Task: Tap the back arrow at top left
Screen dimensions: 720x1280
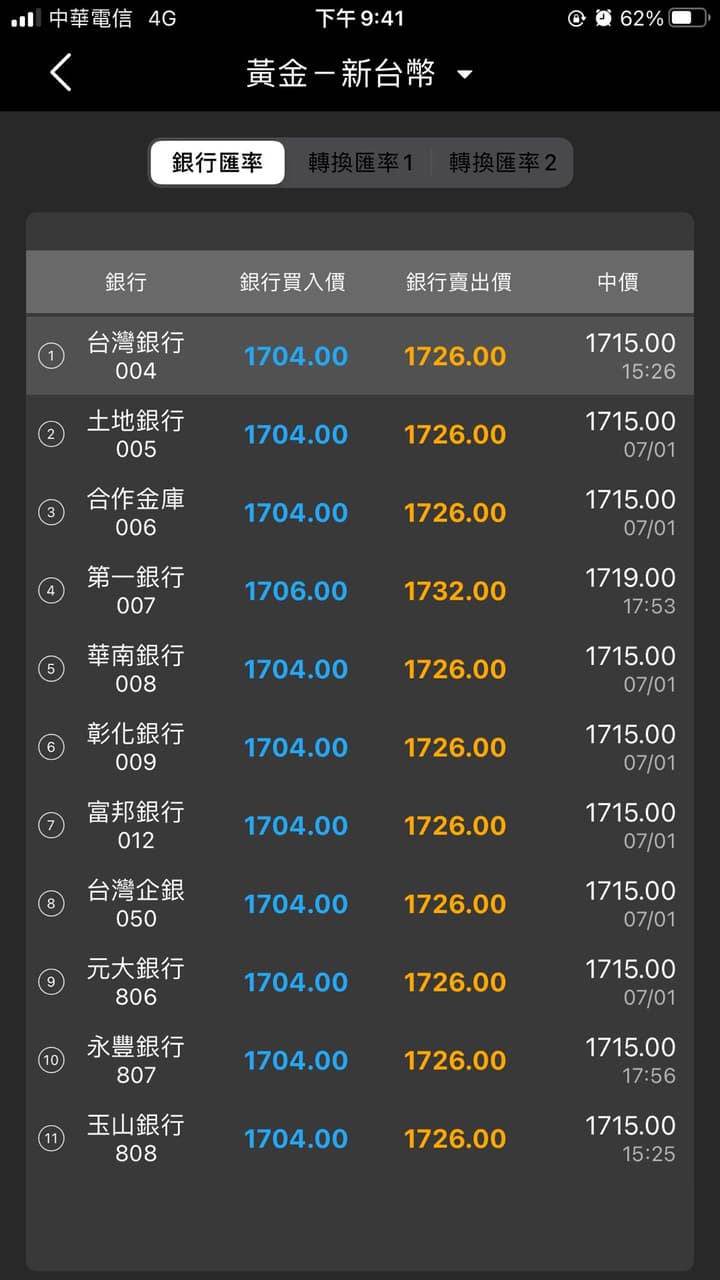Action: [x=60, y=72]
